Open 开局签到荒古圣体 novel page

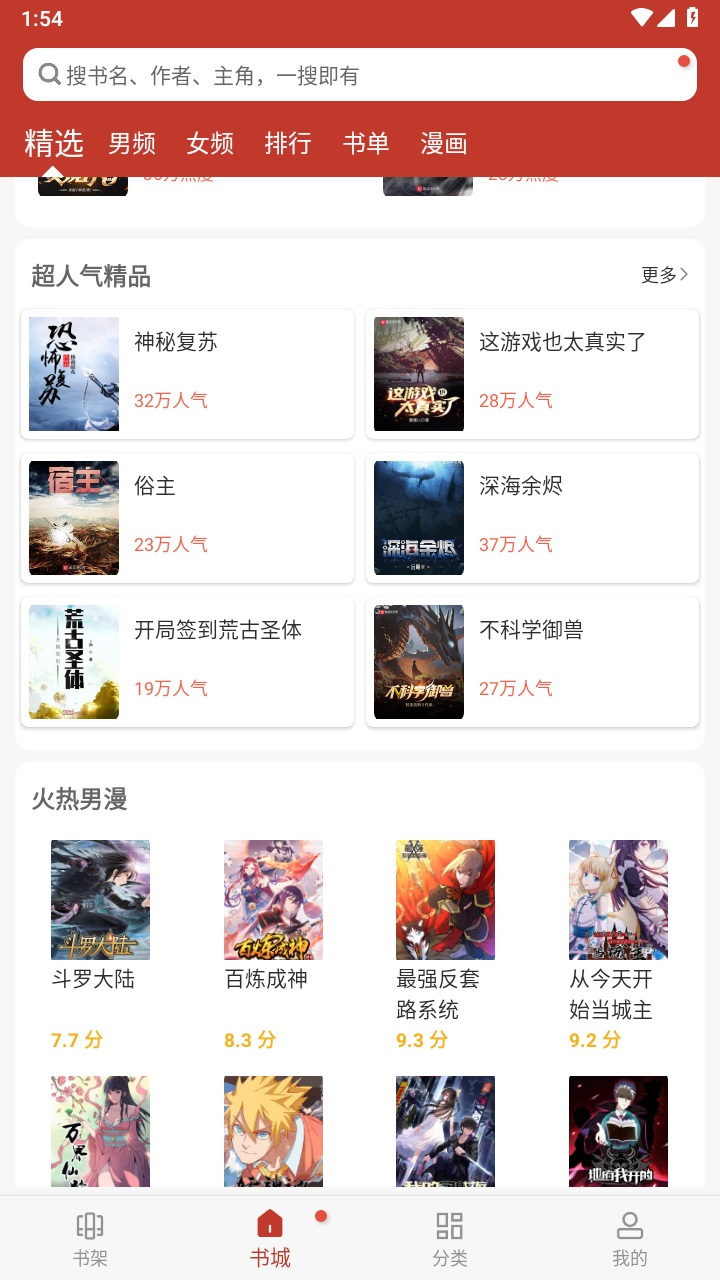tap(73, 661)
